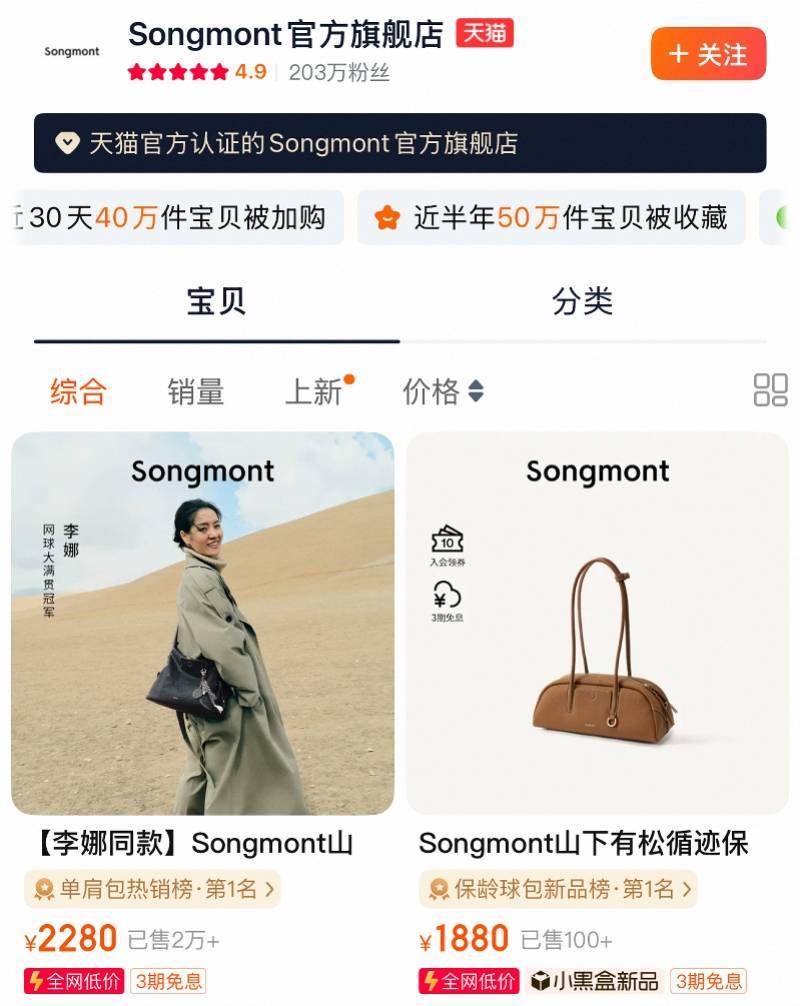Screen dimensions: 800x1006
Task: Open the 天猫官方认证 store certification banner
Action: tap(400, 143)
